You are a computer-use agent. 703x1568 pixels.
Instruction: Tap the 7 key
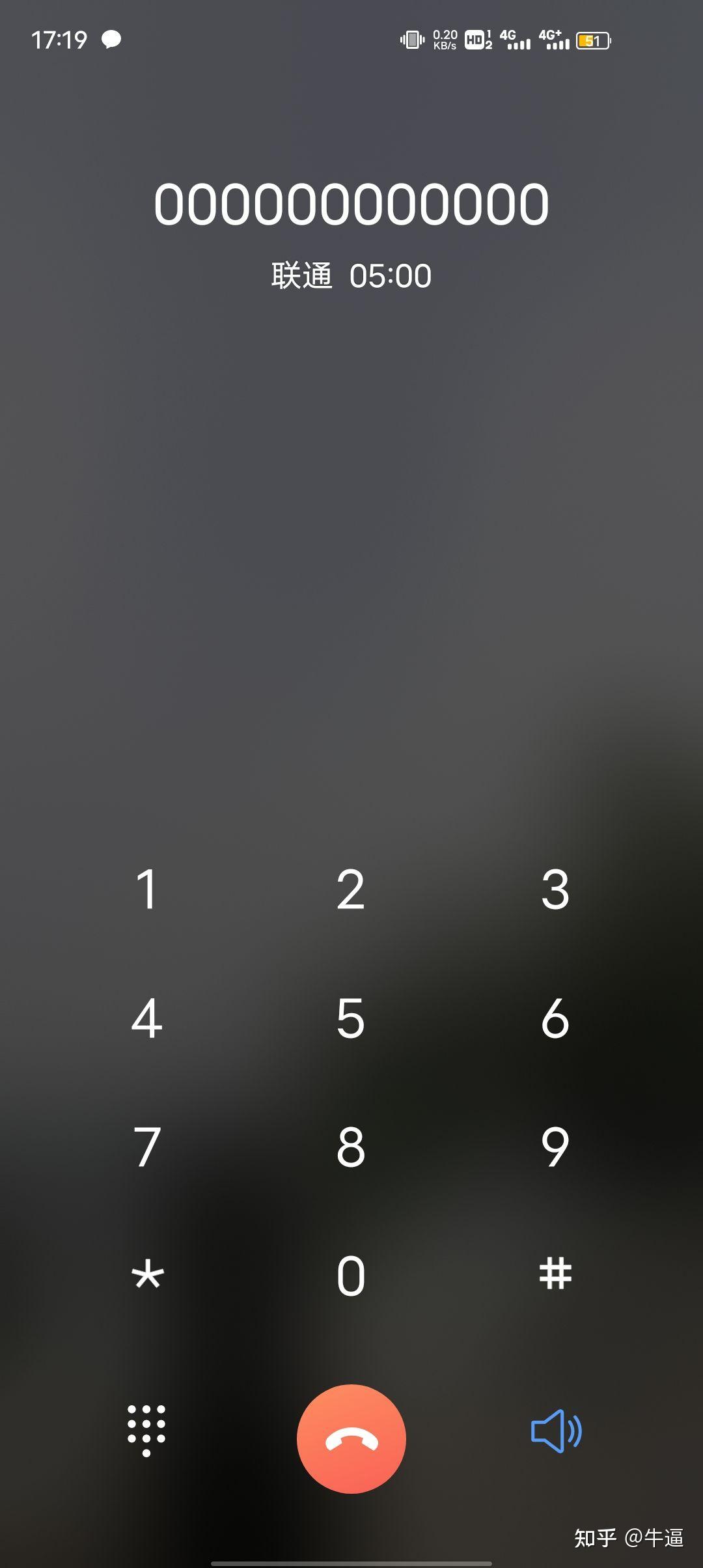click(x=146, y=1147)
